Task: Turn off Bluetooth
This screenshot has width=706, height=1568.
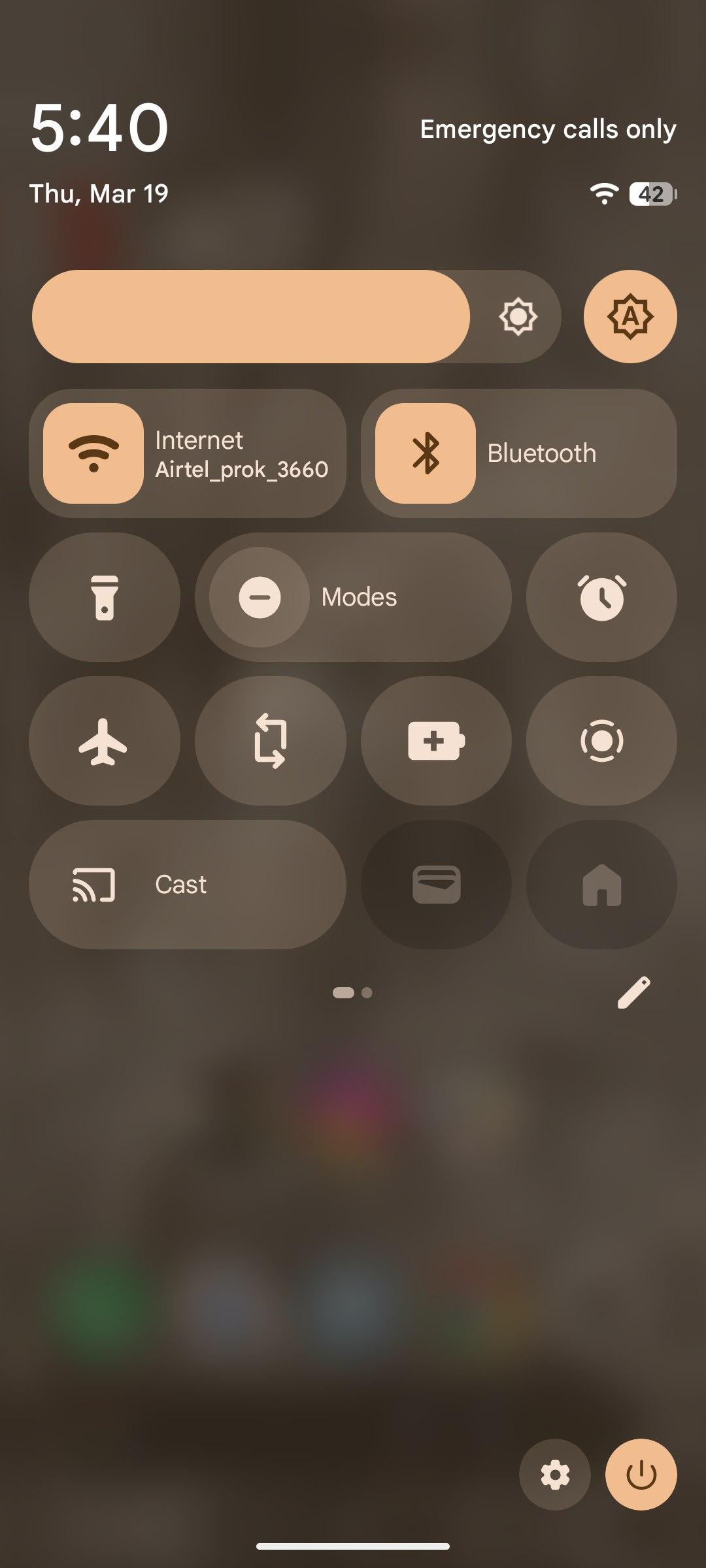Action: click(426, 453)
